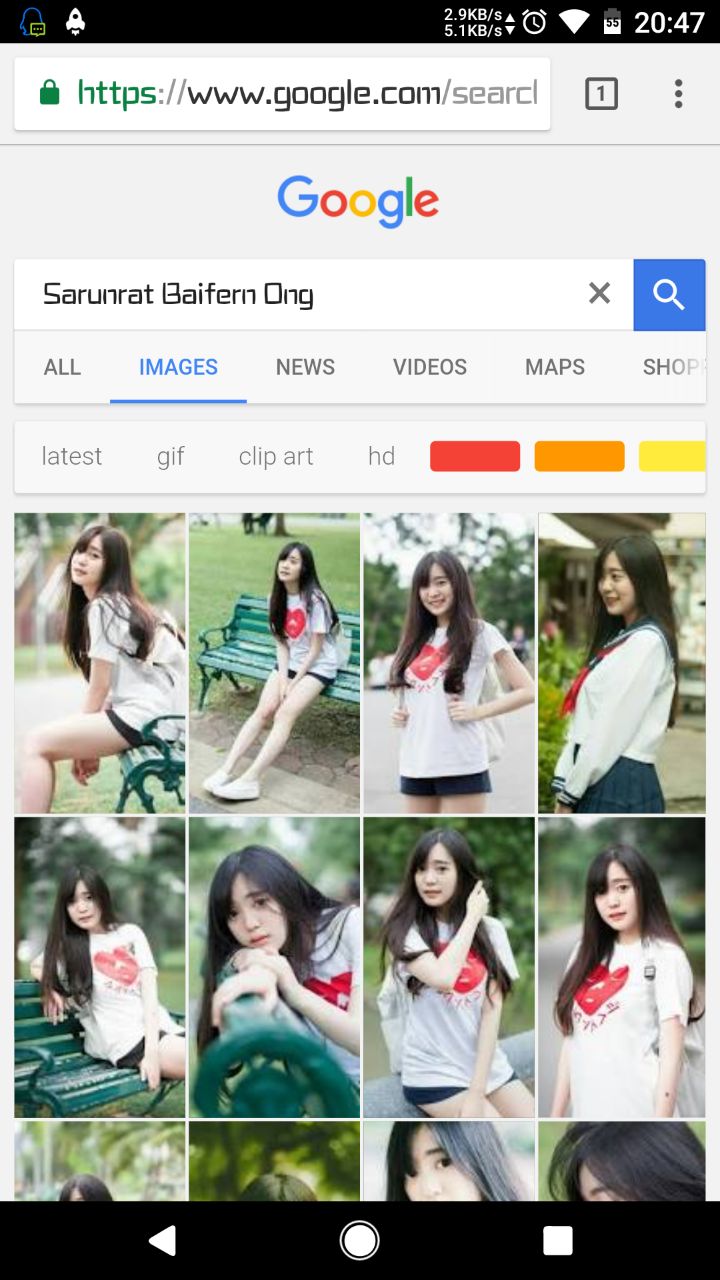Open the image of girl sitting with white sneakers
The image size is (720, 1280).
point(274,662)
